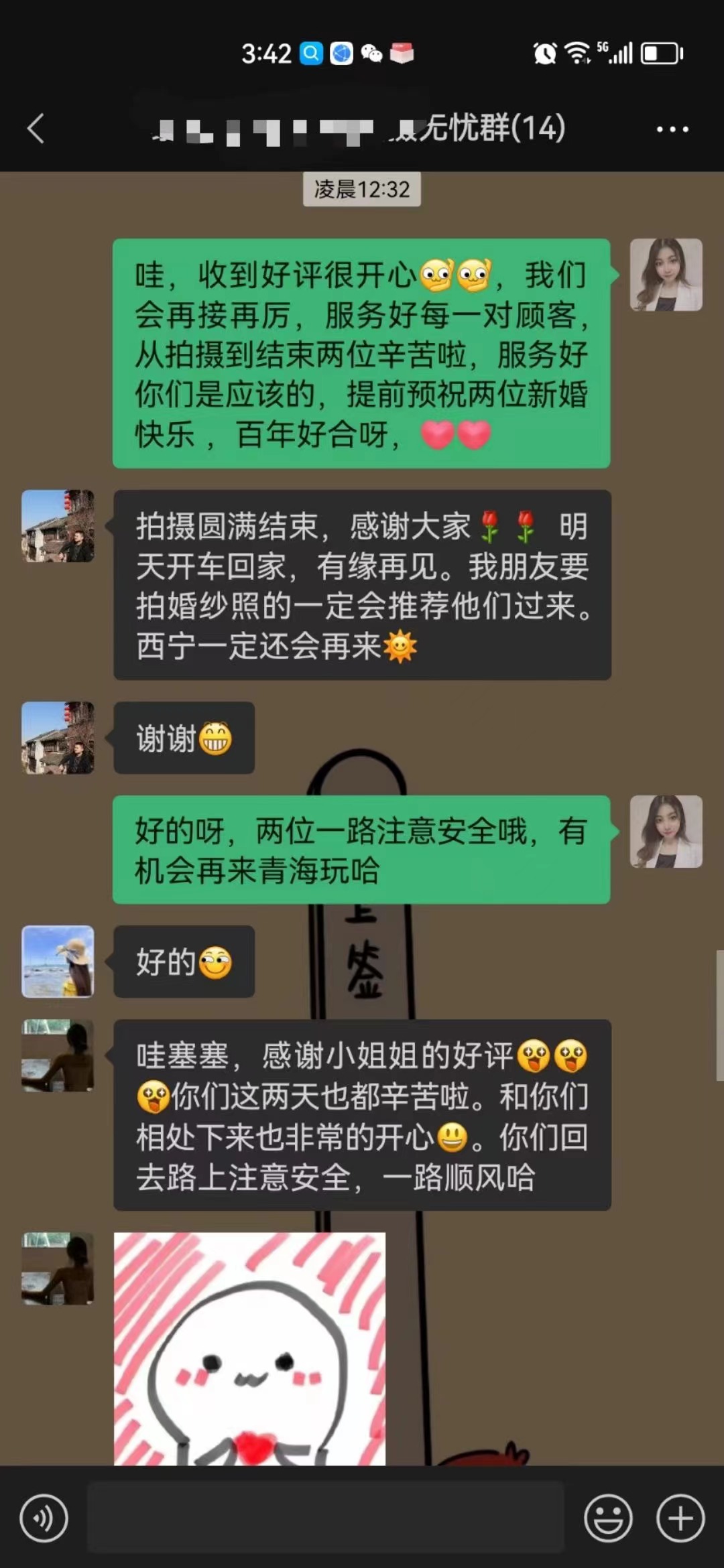Open the group chat options menu
Viewport: 724px width, 1568px height.
(672, 129)
